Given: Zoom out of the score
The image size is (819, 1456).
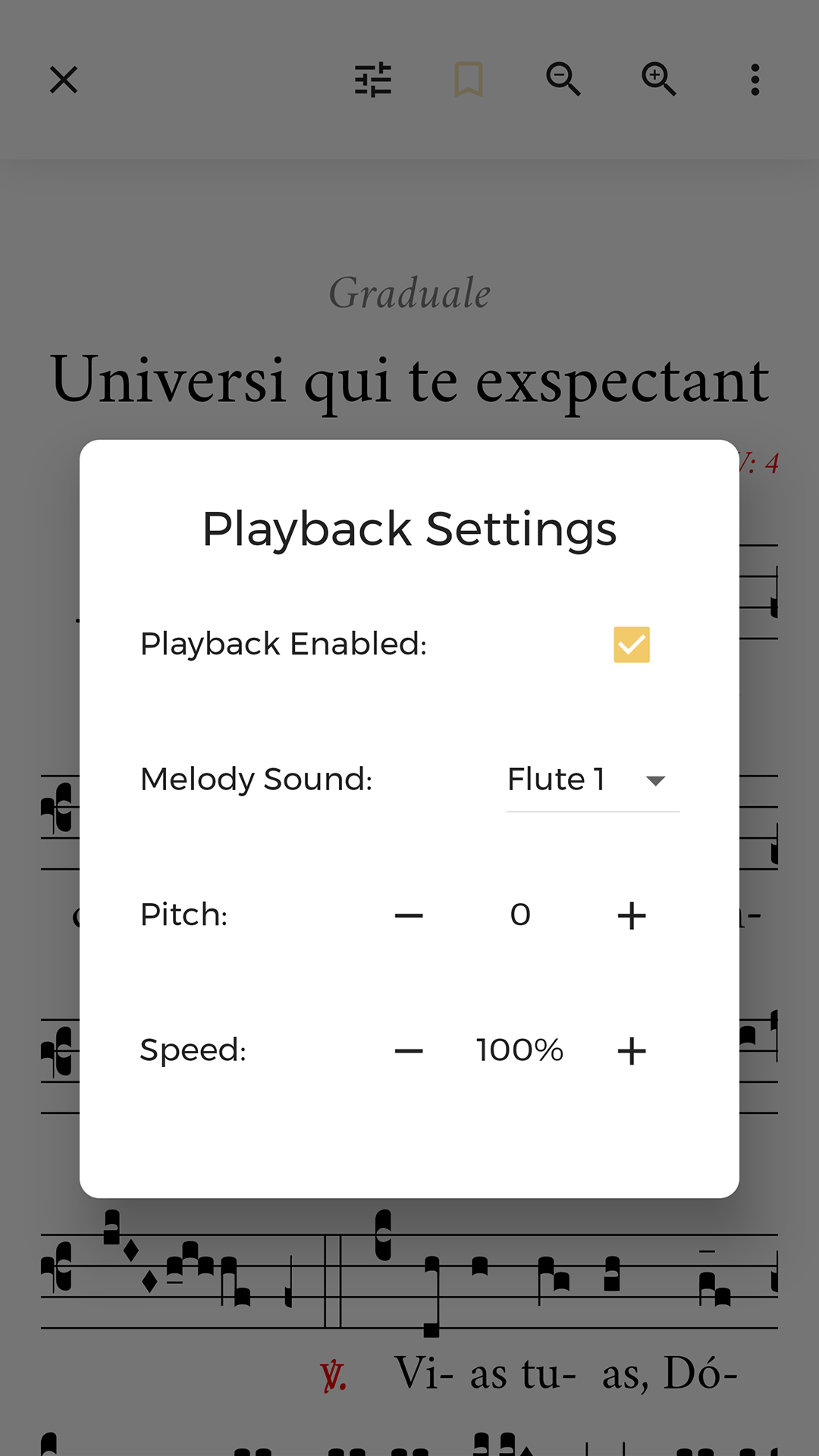Looking at the screenshot, I should tap(563, 80).
